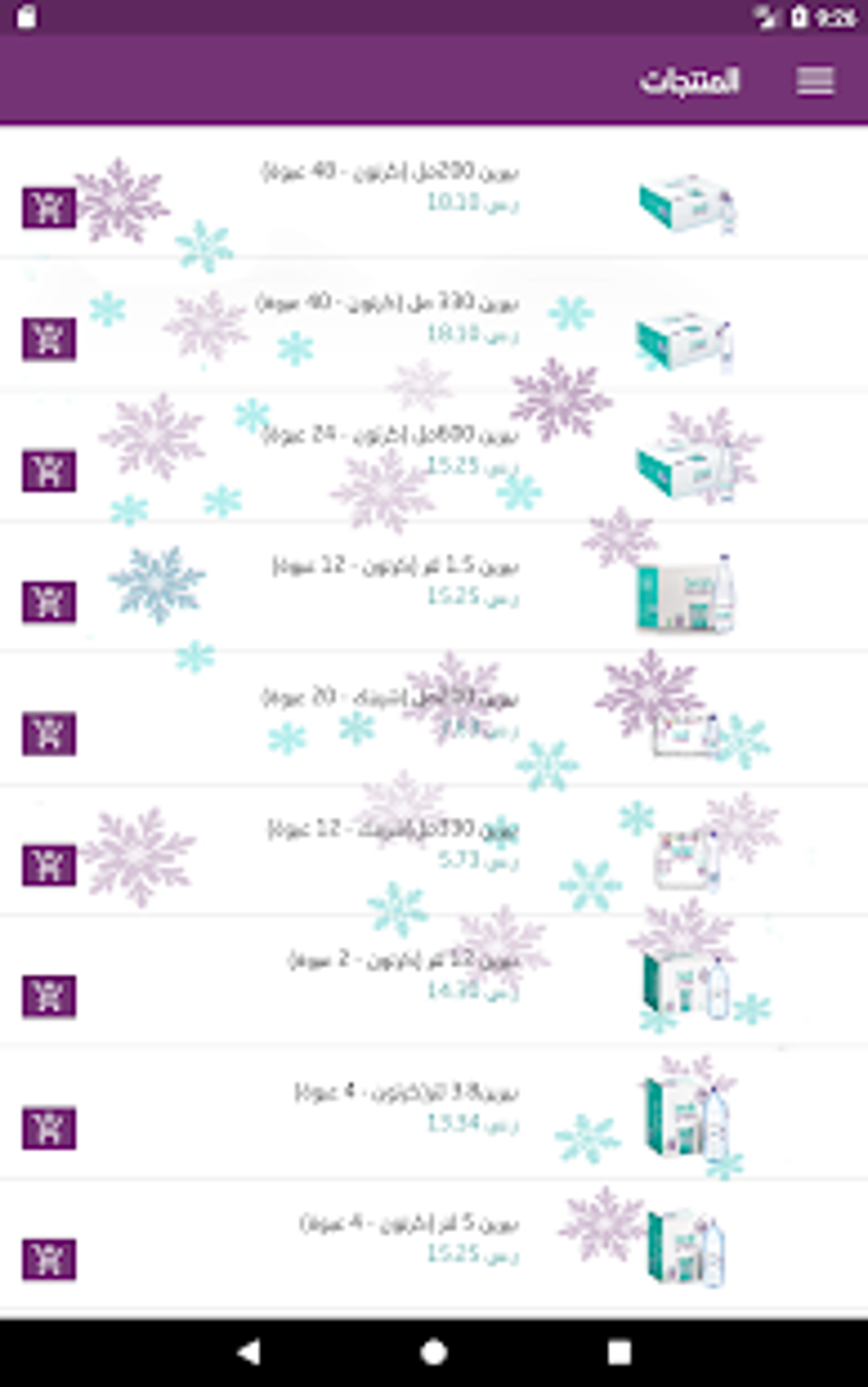The image size is (868, 1387).
Task: Add the 12 liter carton of 2 to cart
Action: click(x=49, y=996)
